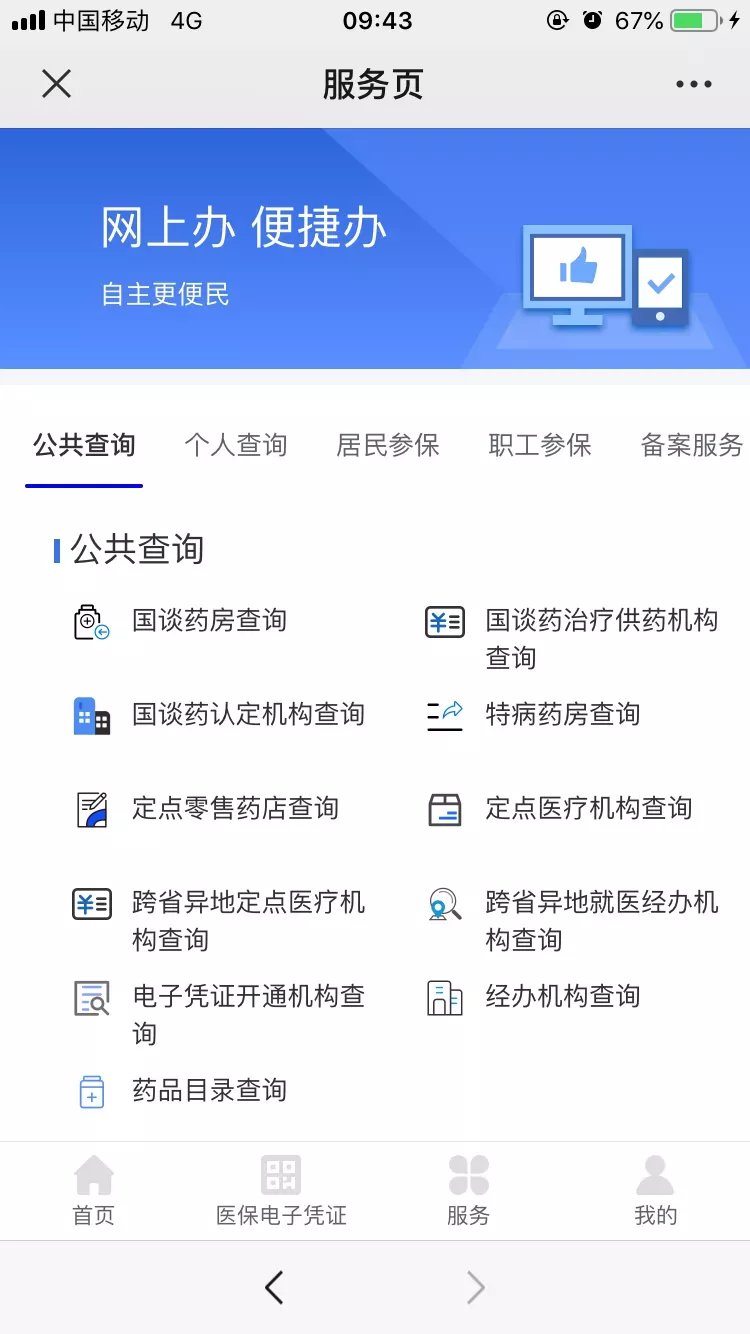The height and width of the screenshot is (1334, 750).
Task: Switch to the 居民参保 tab
Action: click(388, 445)
